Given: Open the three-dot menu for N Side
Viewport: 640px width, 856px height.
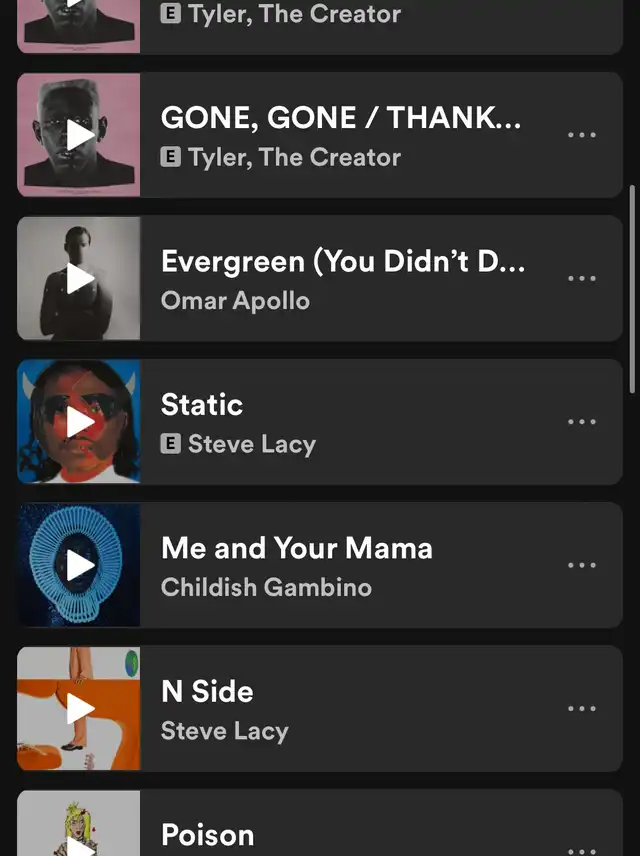Looking at the screenshot, I should (582, 709).
